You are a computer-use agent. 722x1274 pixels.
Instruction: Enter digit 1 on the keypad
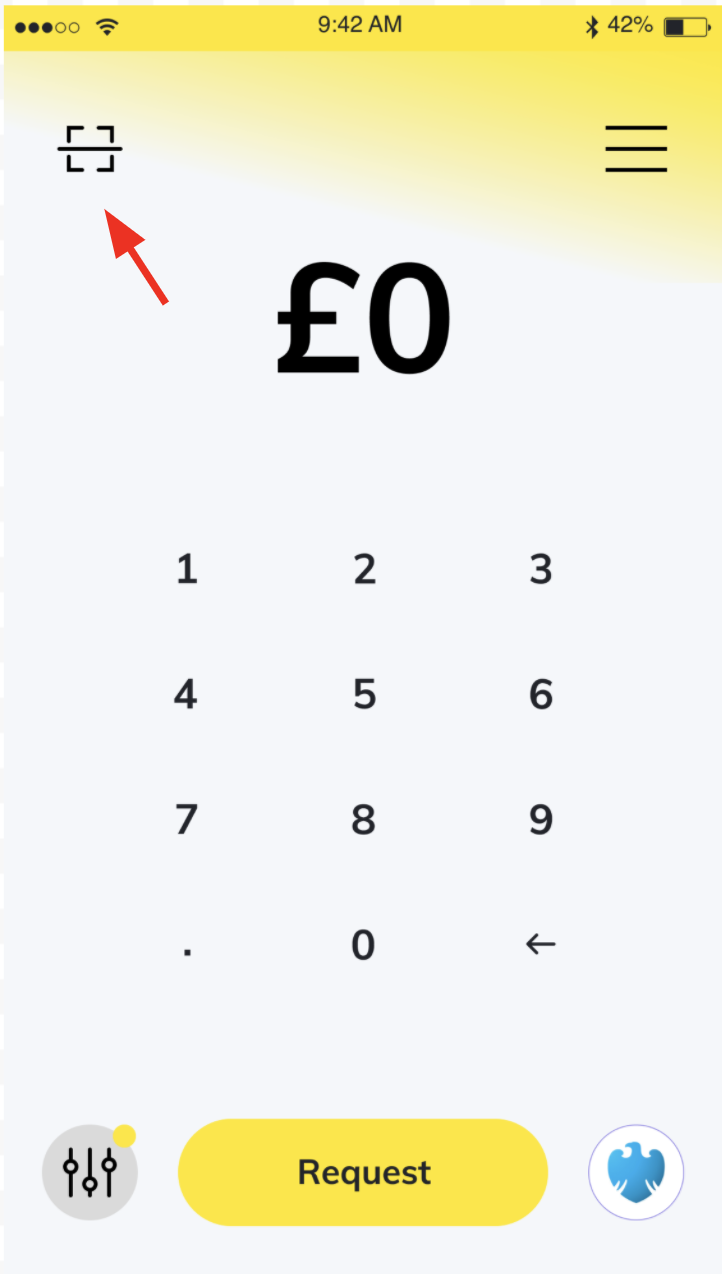[x=186, y=570]
